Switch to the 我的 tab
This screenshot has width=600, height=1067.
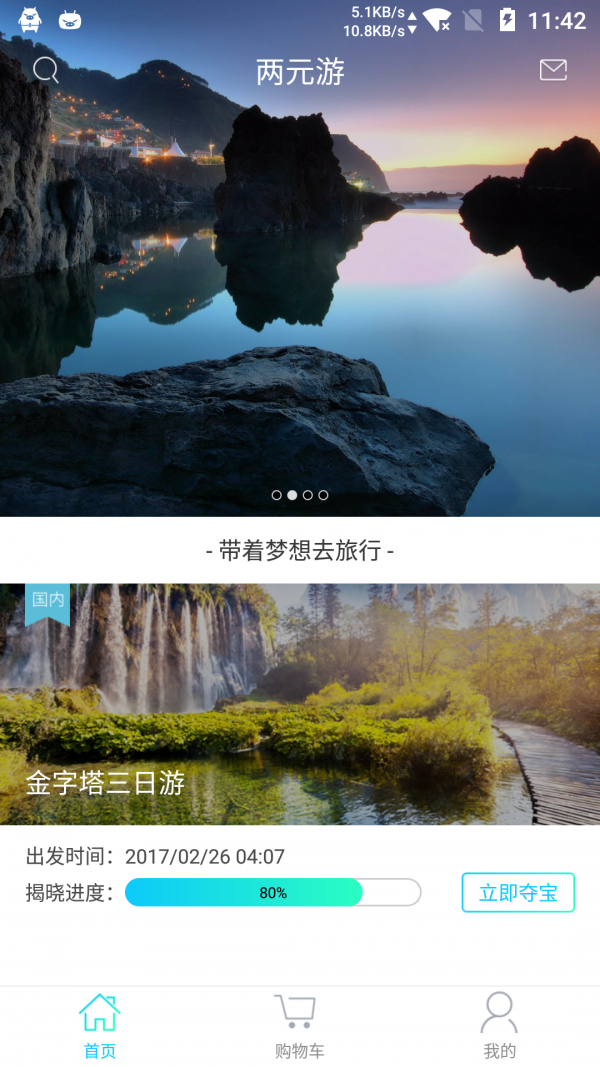pos(499,1025)
